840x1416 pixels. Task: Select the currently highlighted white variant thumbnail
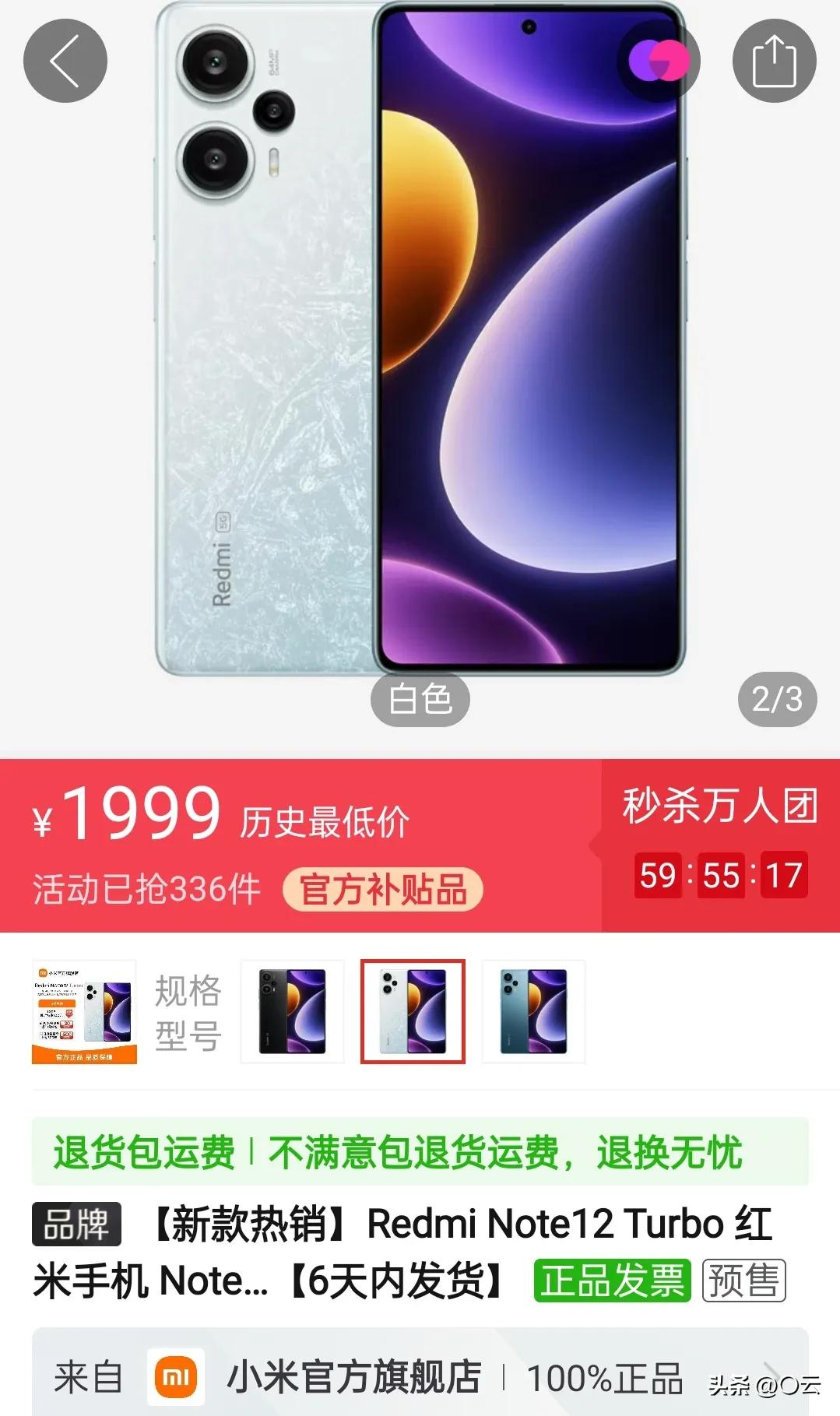tap(413, 1012)
